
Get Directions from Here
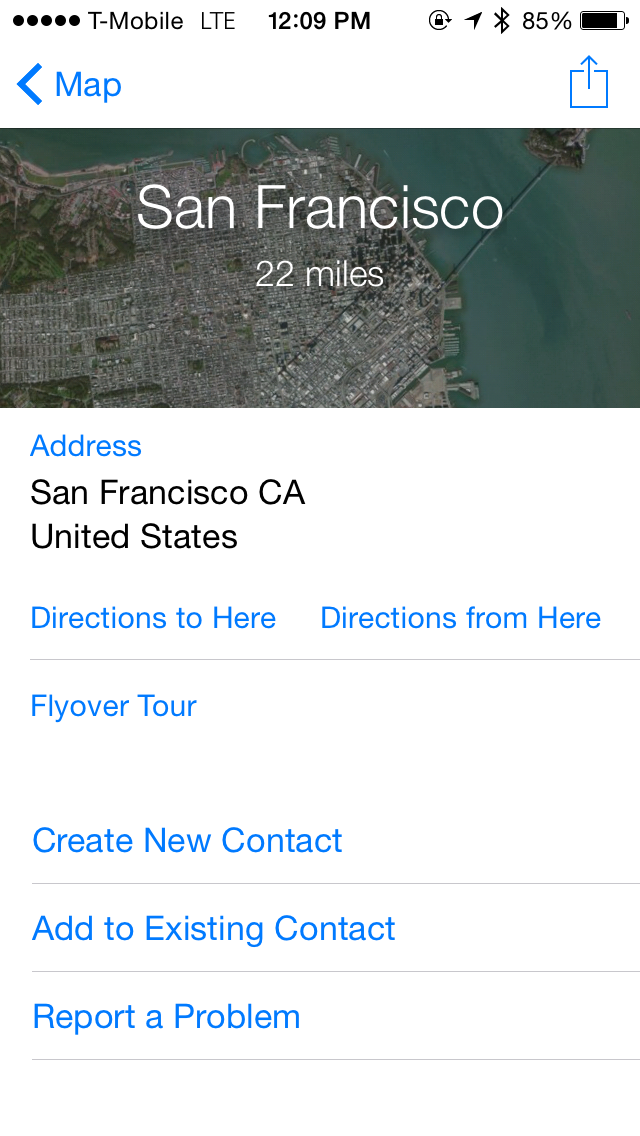(460, 618)
